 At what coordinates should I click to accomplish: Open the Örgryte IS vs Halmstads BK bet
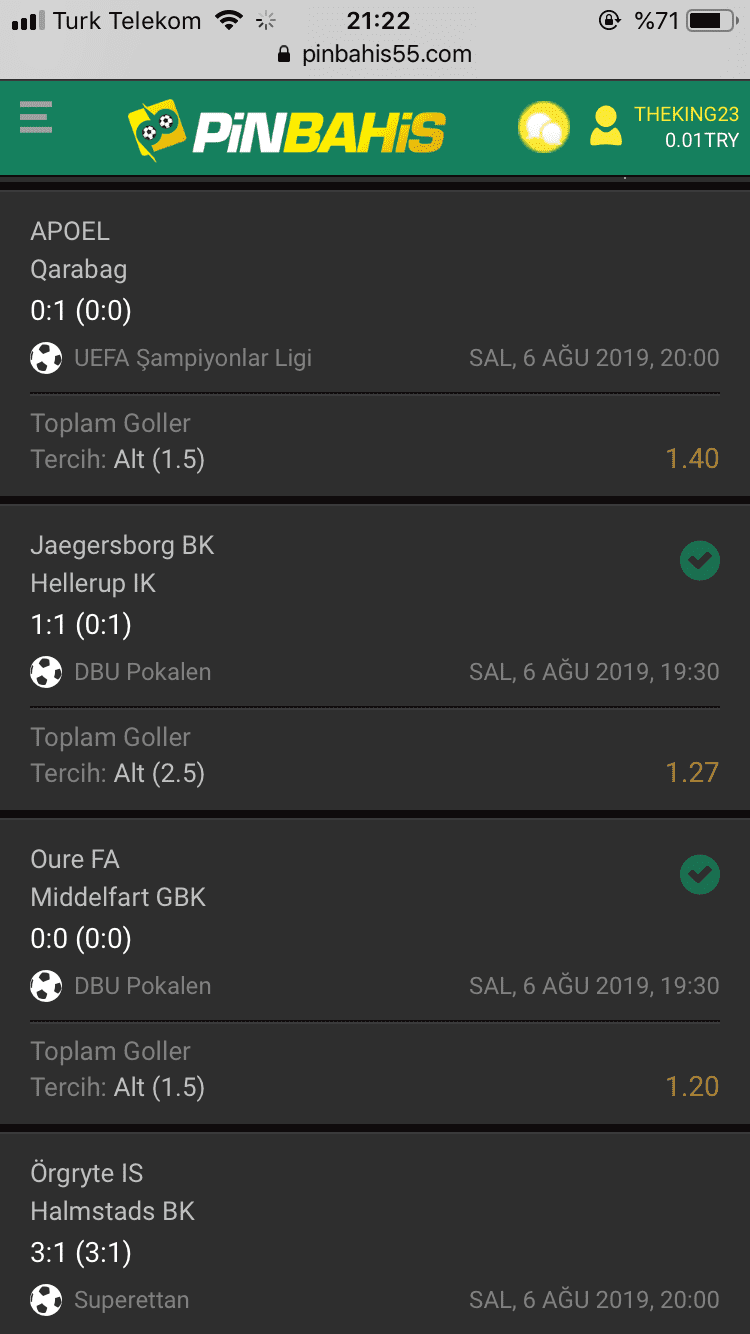click(375, 1233)
